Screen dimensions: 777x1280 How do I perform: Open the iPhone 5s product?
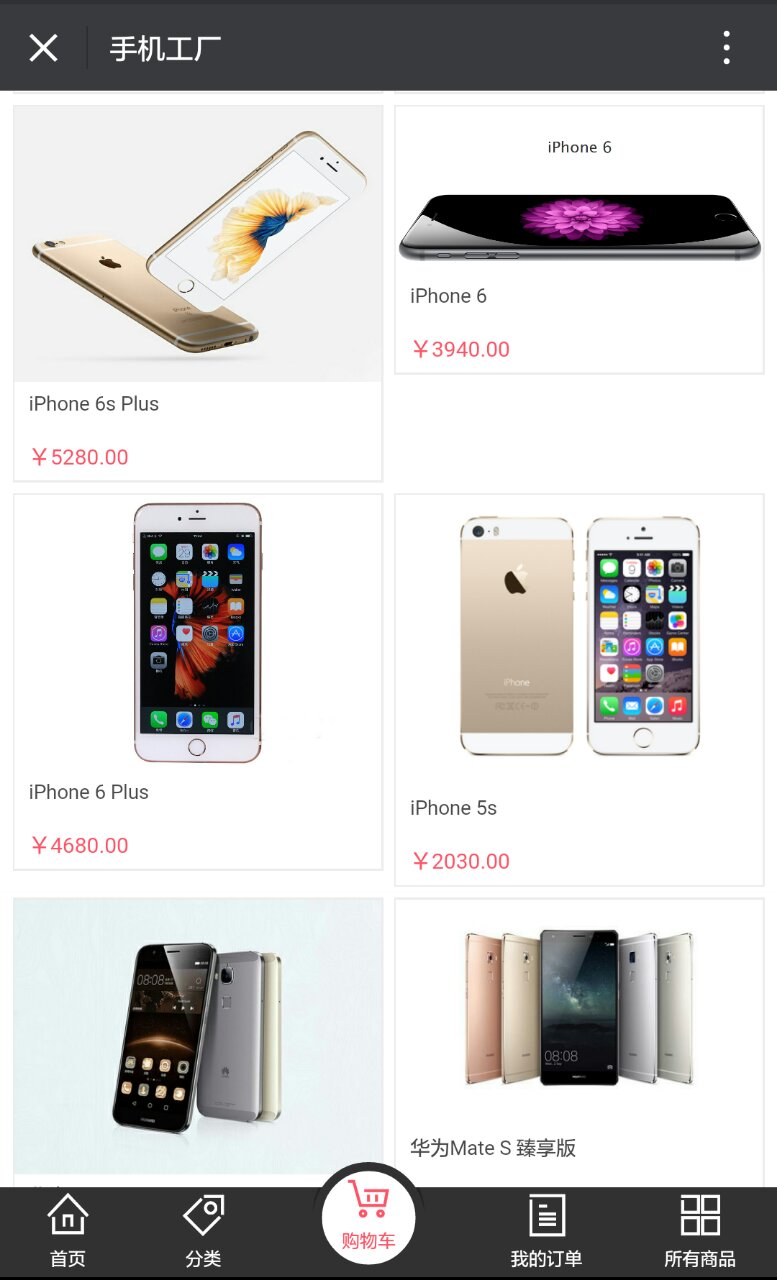click(579, 690)
